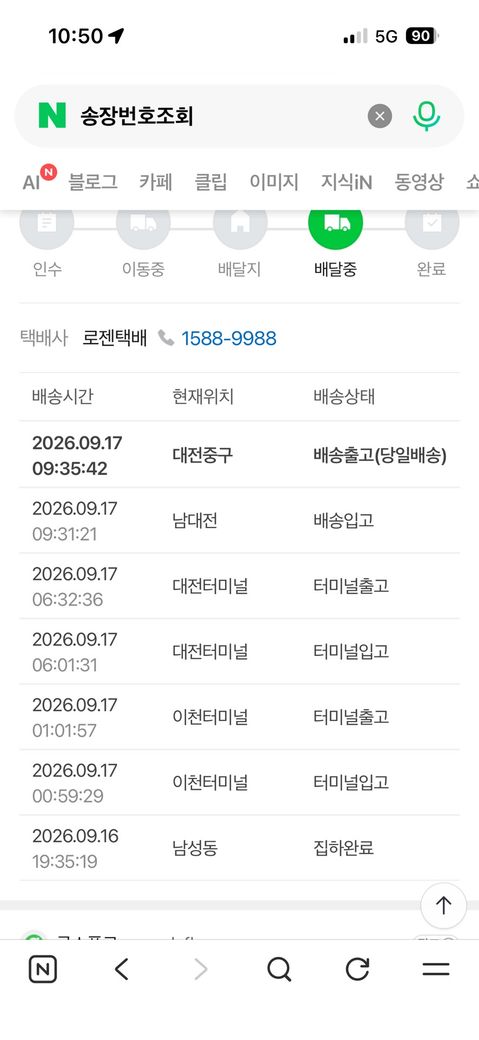Go back to the previous page

pyautogui.click(x=121, y=970)
